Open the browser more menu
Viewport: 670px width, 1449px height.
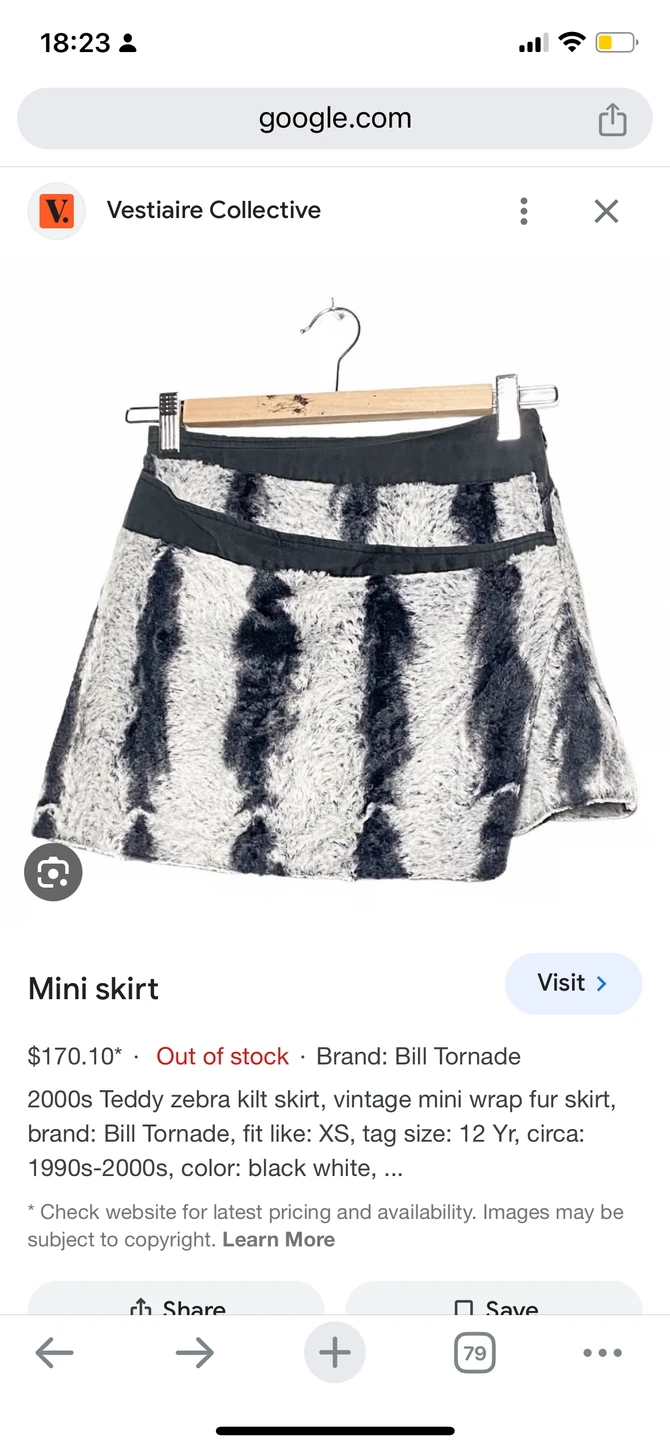point(602,1353)
